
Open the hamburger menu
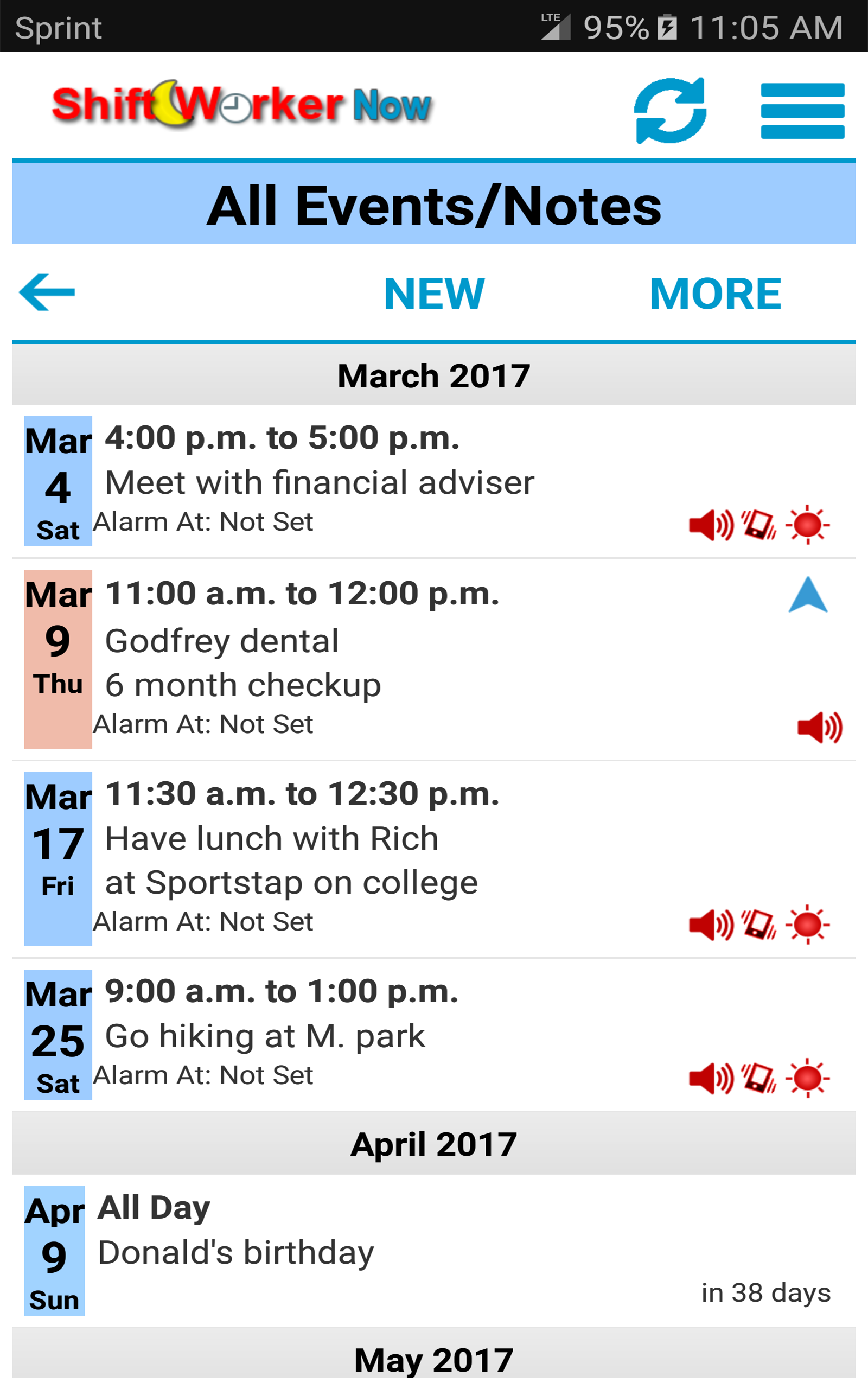pos(802,110)
